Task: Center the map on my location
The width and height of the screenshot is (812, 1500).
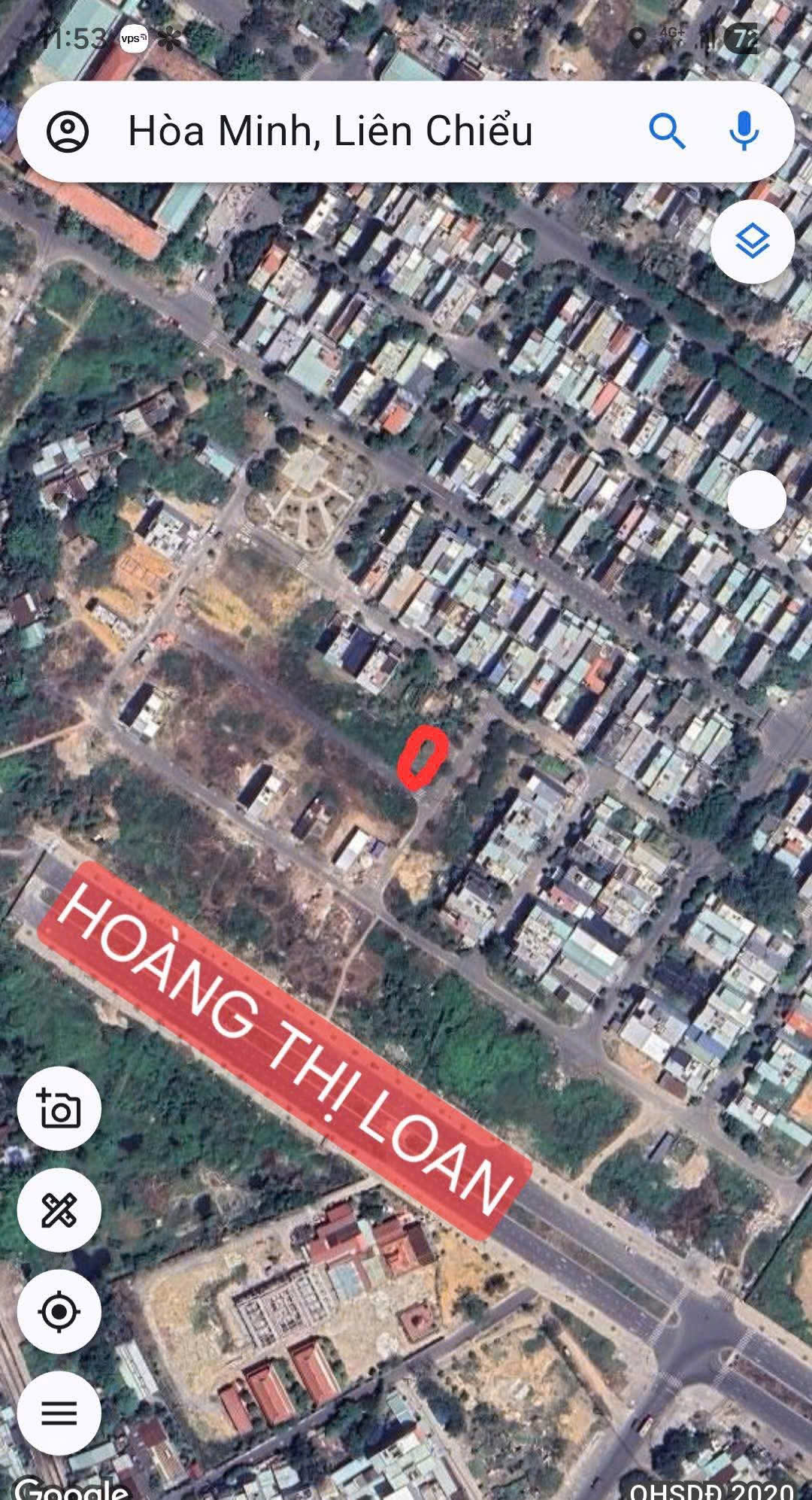Action: [x=59, y=1312]
